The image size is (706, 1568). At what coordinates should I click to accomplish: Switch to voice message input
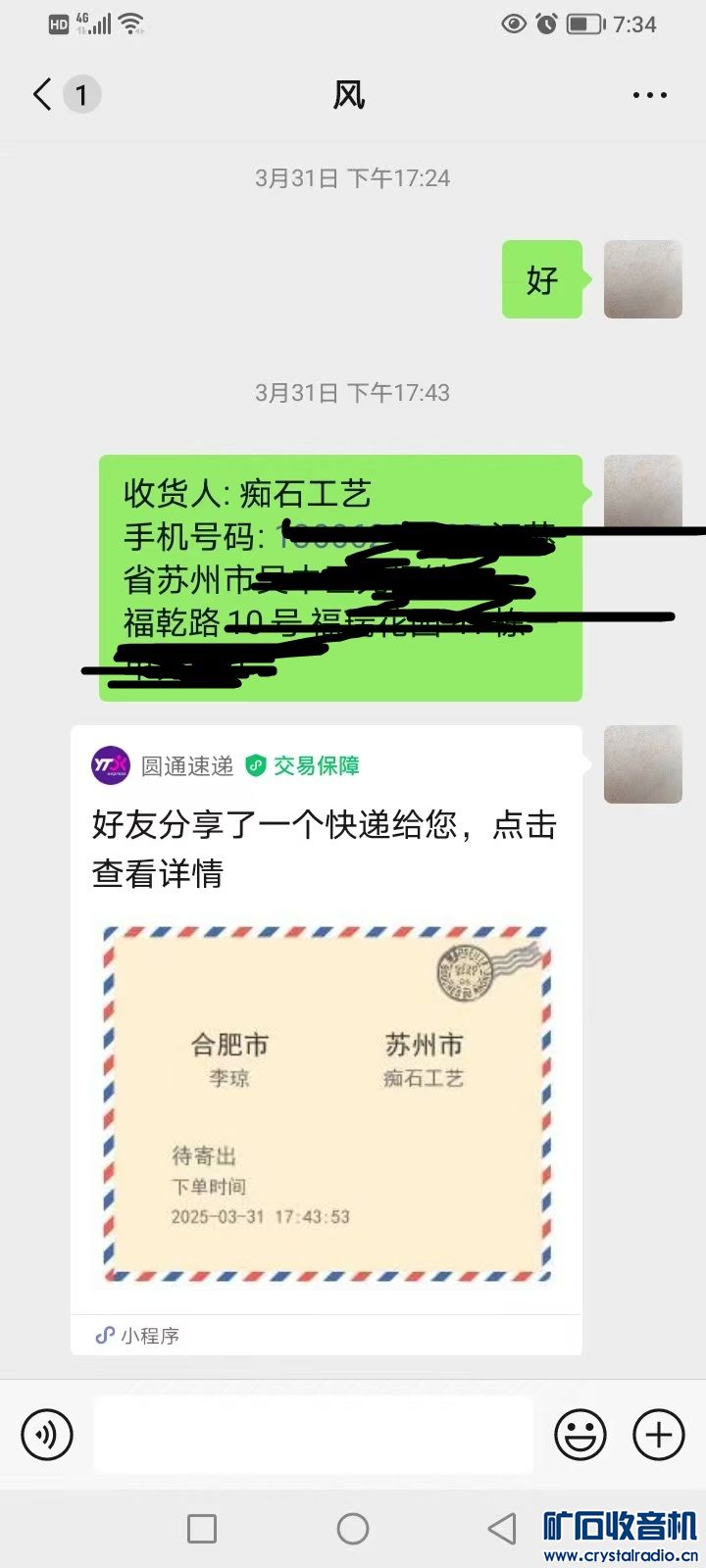(47, 1436)
